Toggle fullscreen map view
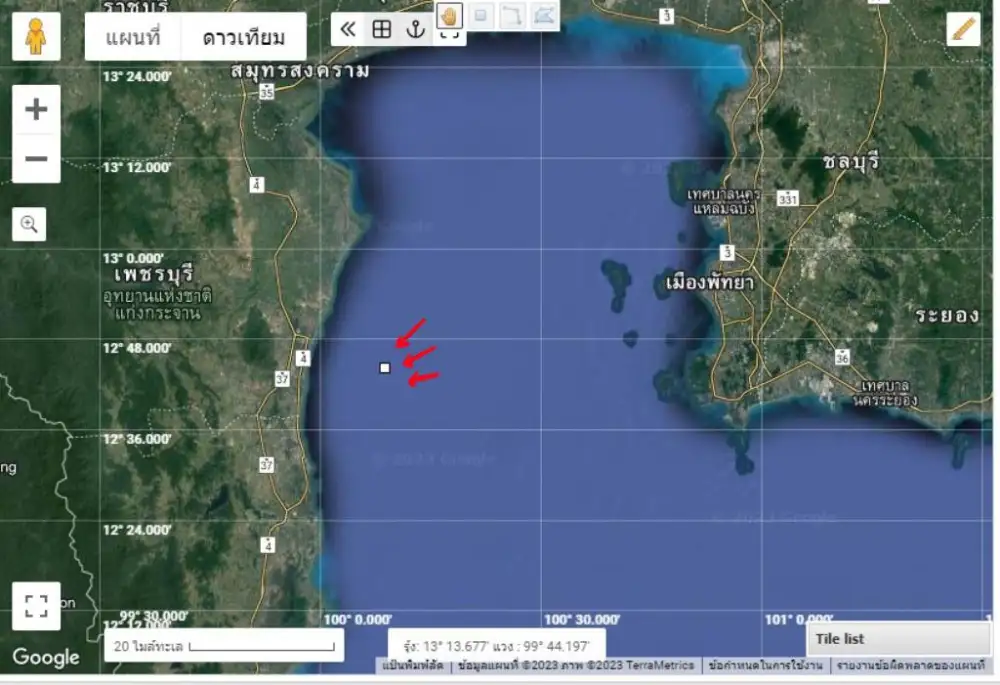Viewport: 1000px width, 685px height. pyautogui.click(x=36, y=605)
